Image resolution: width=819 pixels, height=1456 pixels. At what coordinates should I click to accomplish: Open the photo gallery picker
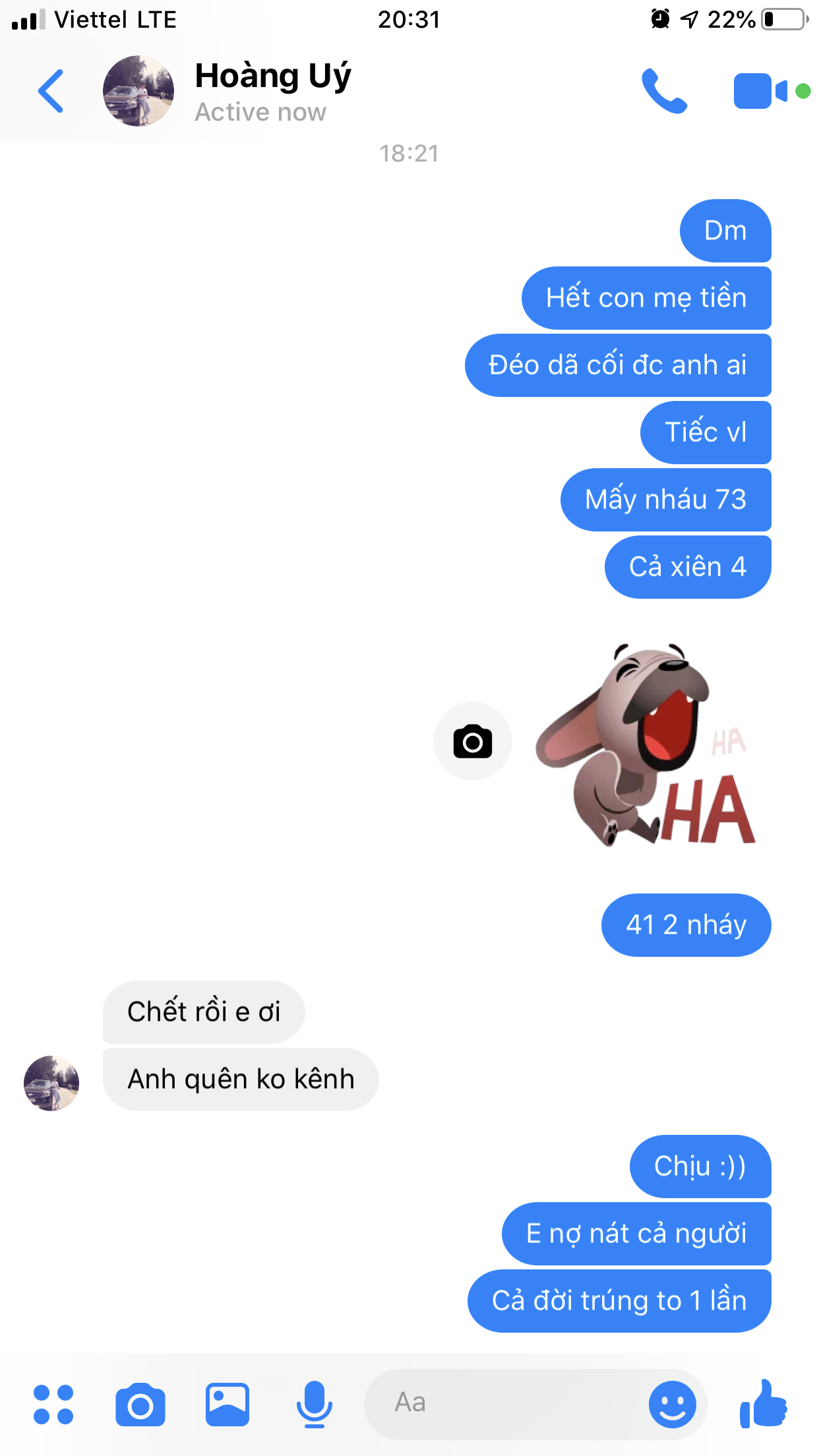pyautogui.click(x=228, y=1405)
